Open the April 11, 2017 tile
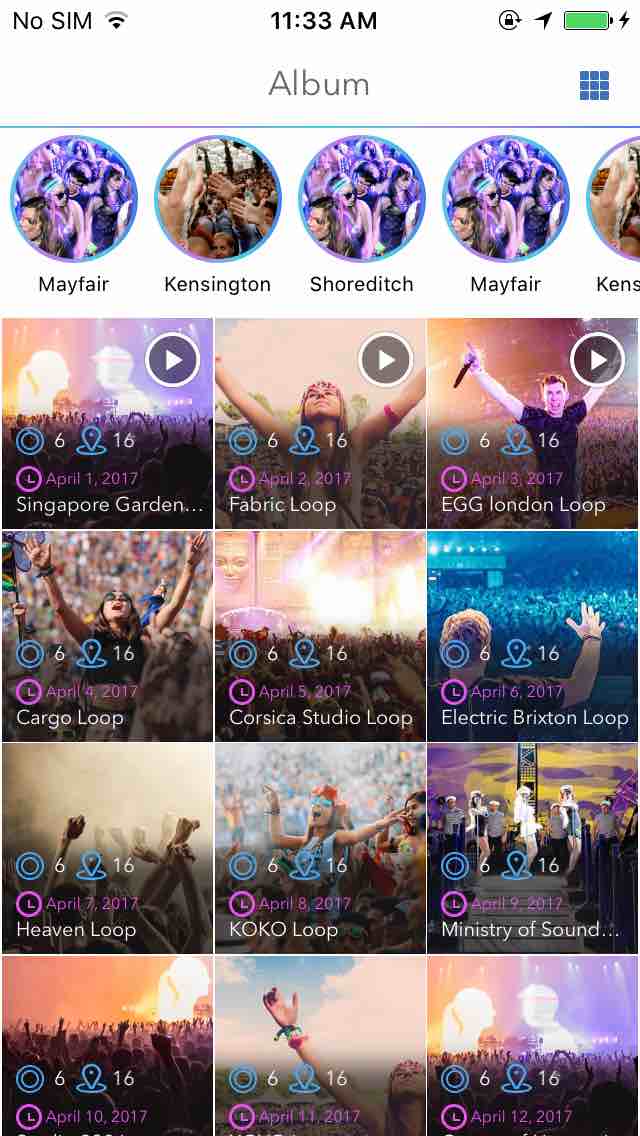The width and height of the screenshot is (640, 1136). (x=320, y=1045)
